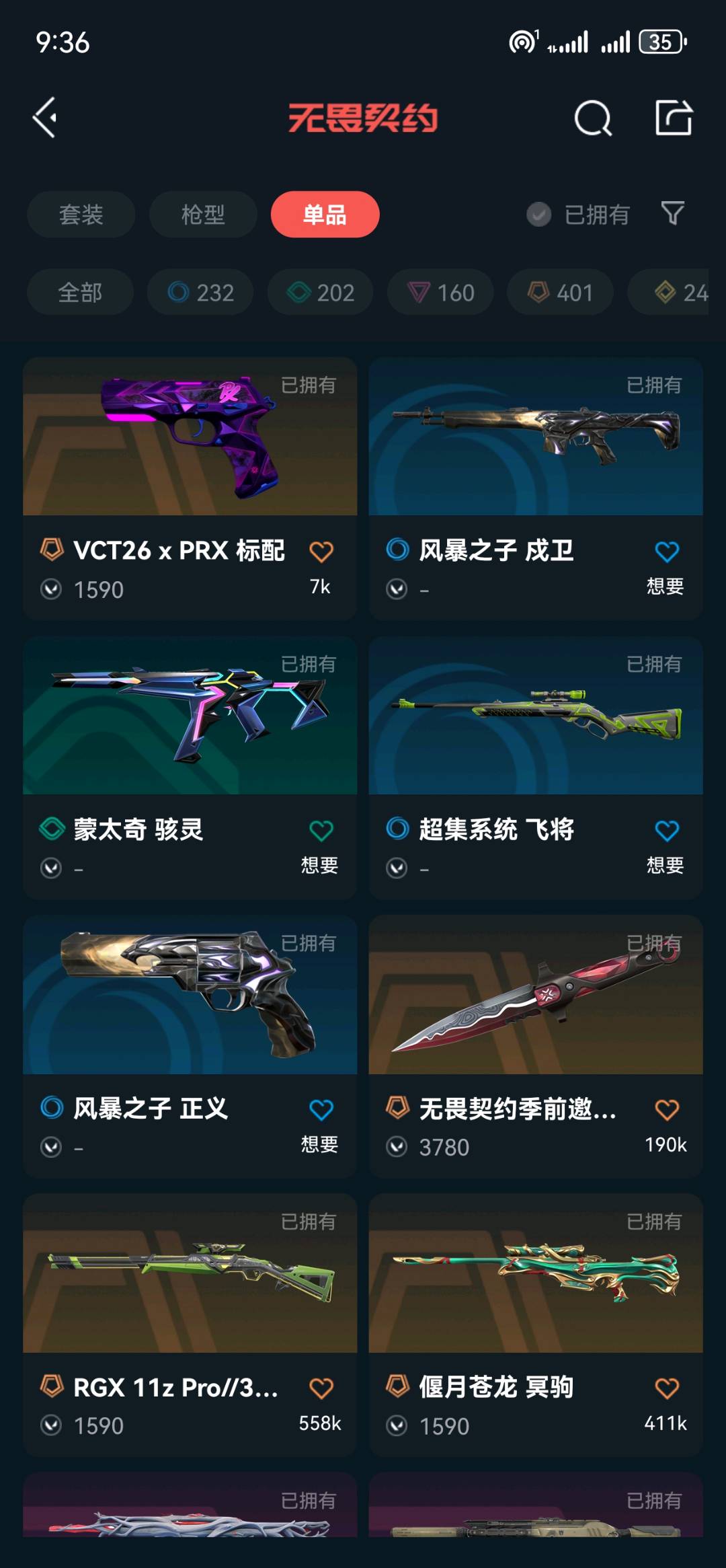726x1568 pixels.
Task: Filter by the 160 tier chip
Action: [440, 293]
